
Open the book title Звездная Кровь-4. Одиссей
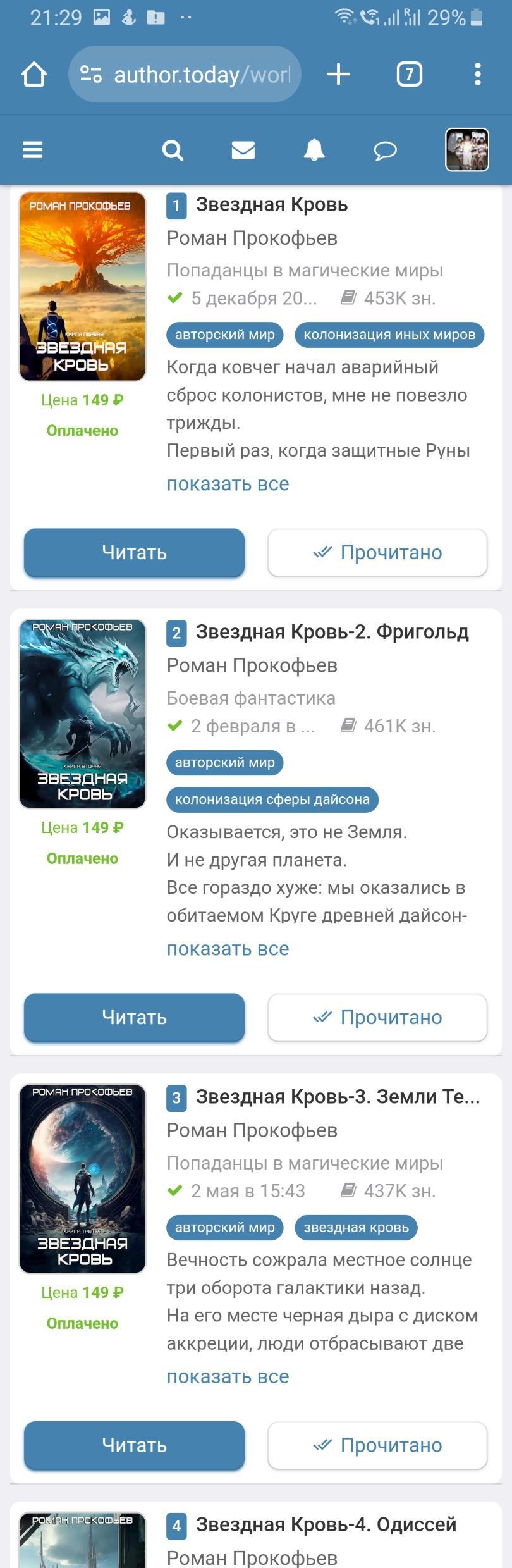(326, 1524)
